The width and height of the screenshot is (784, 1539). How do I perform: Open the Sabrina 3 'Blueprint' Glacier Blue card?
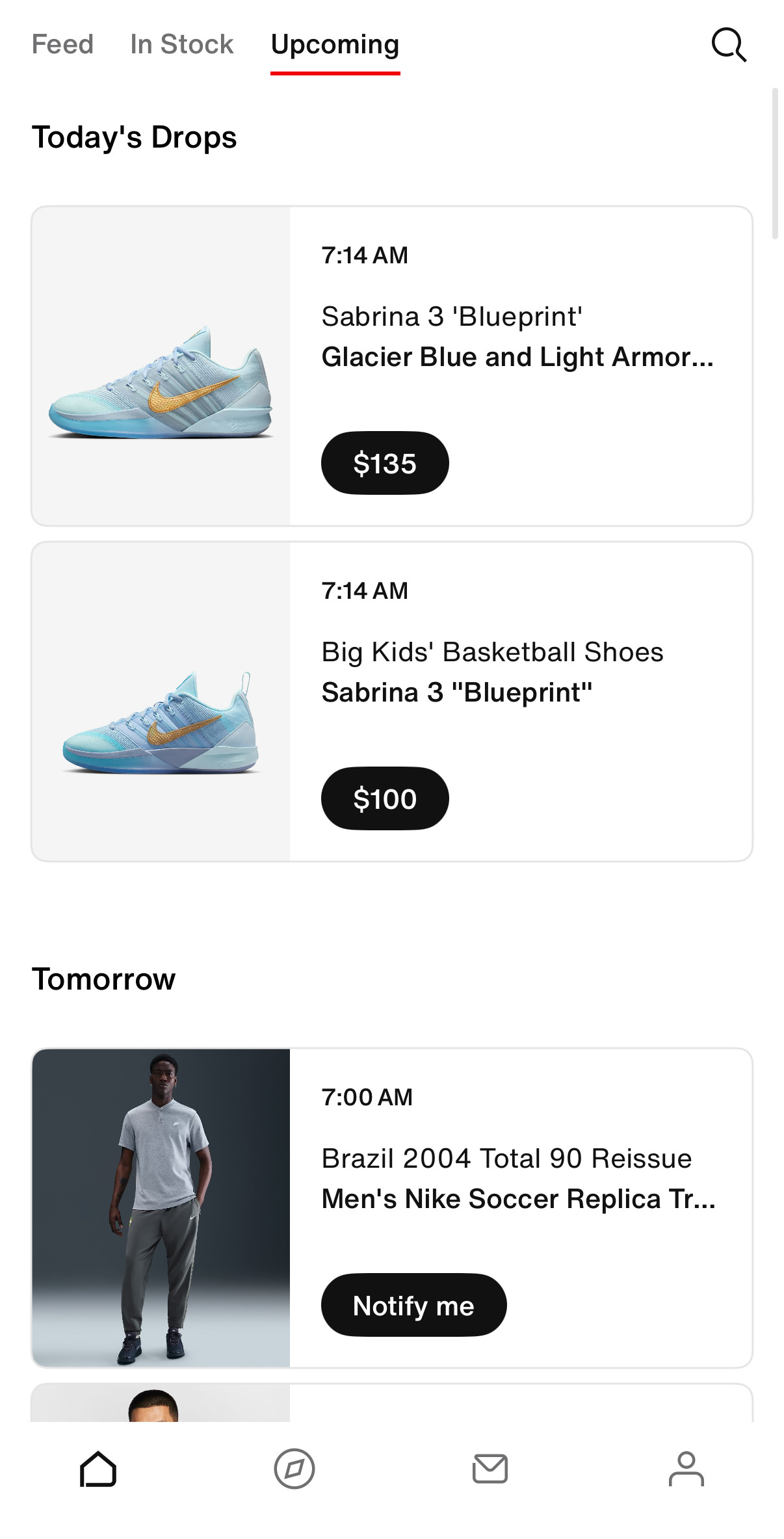coord(517,337)
